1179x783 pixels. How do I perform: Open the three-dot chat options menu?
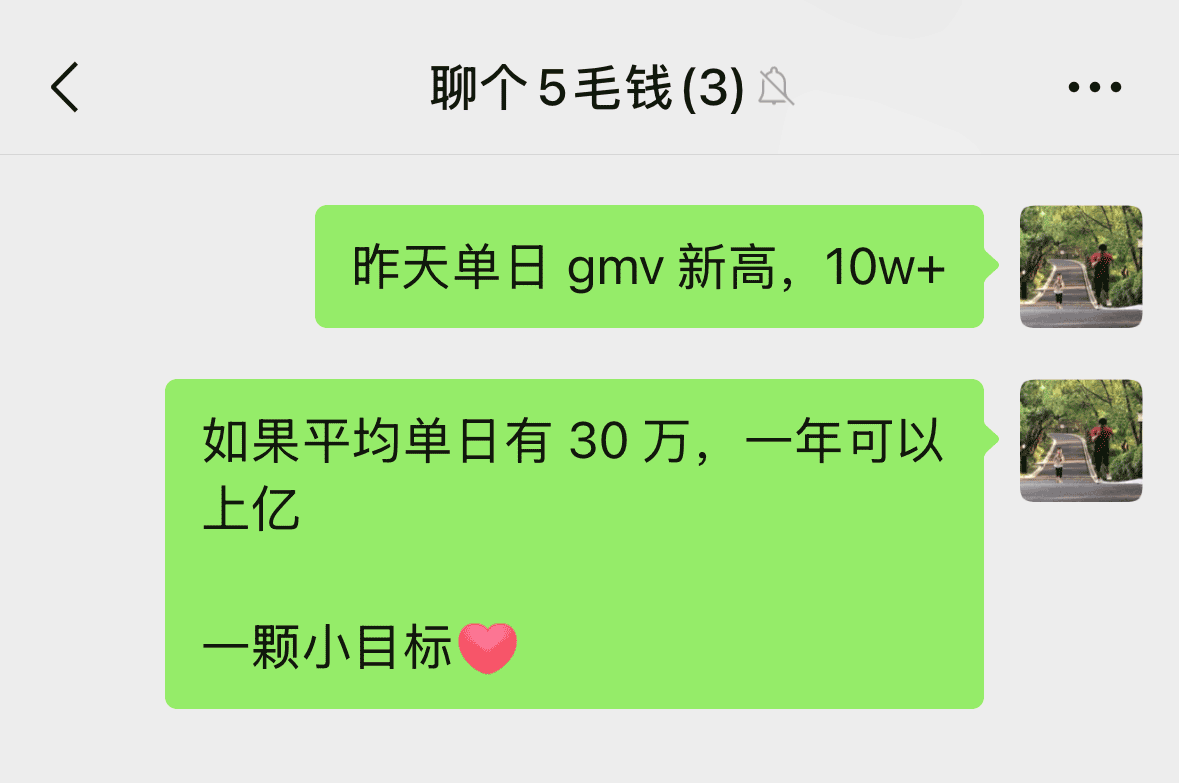(x=1094, y=88)
